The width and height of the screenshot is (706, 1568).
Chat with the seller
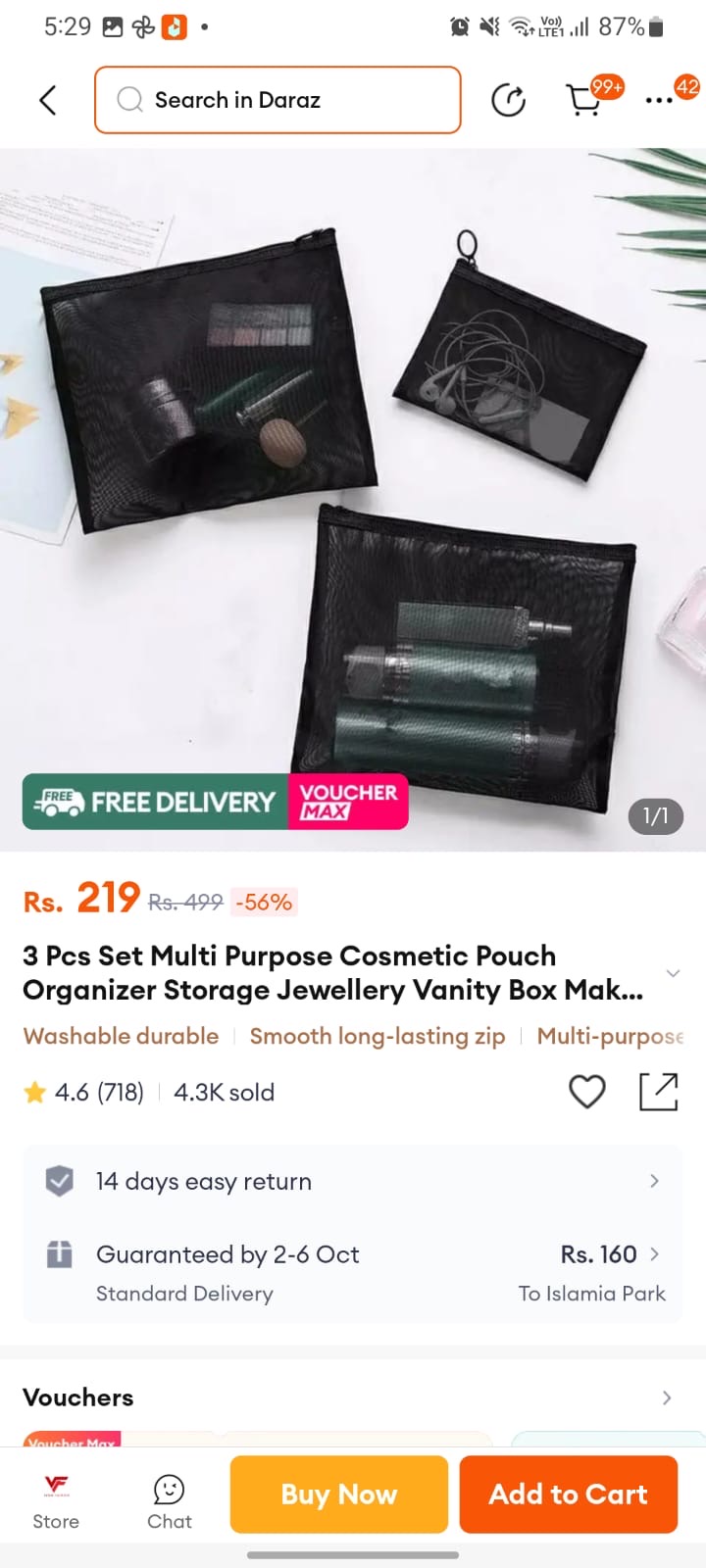(x=170, y=1501)
